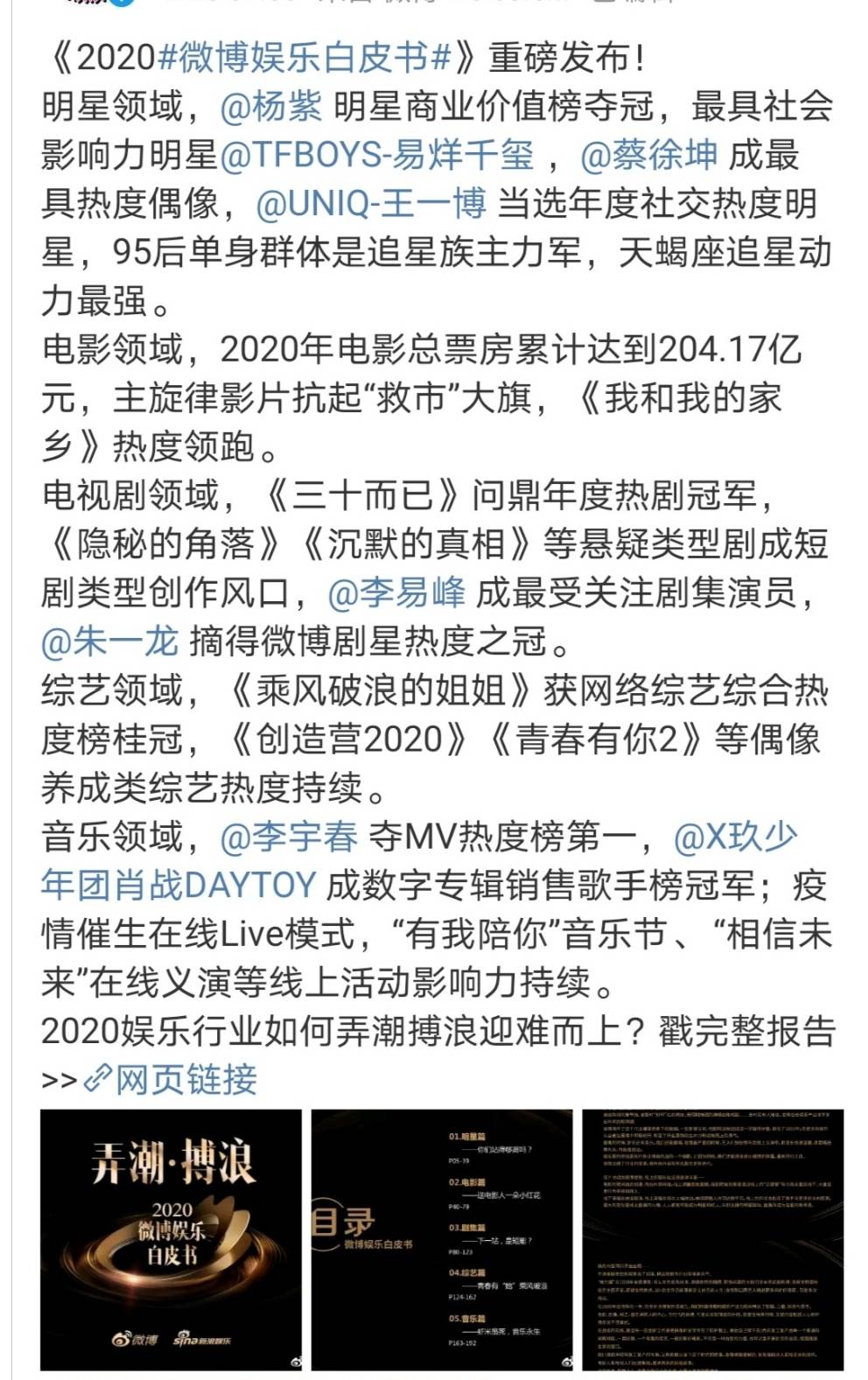The image size is (868, 1380).
Task: Visit @杨紫's profile mention
Action: 271,107
